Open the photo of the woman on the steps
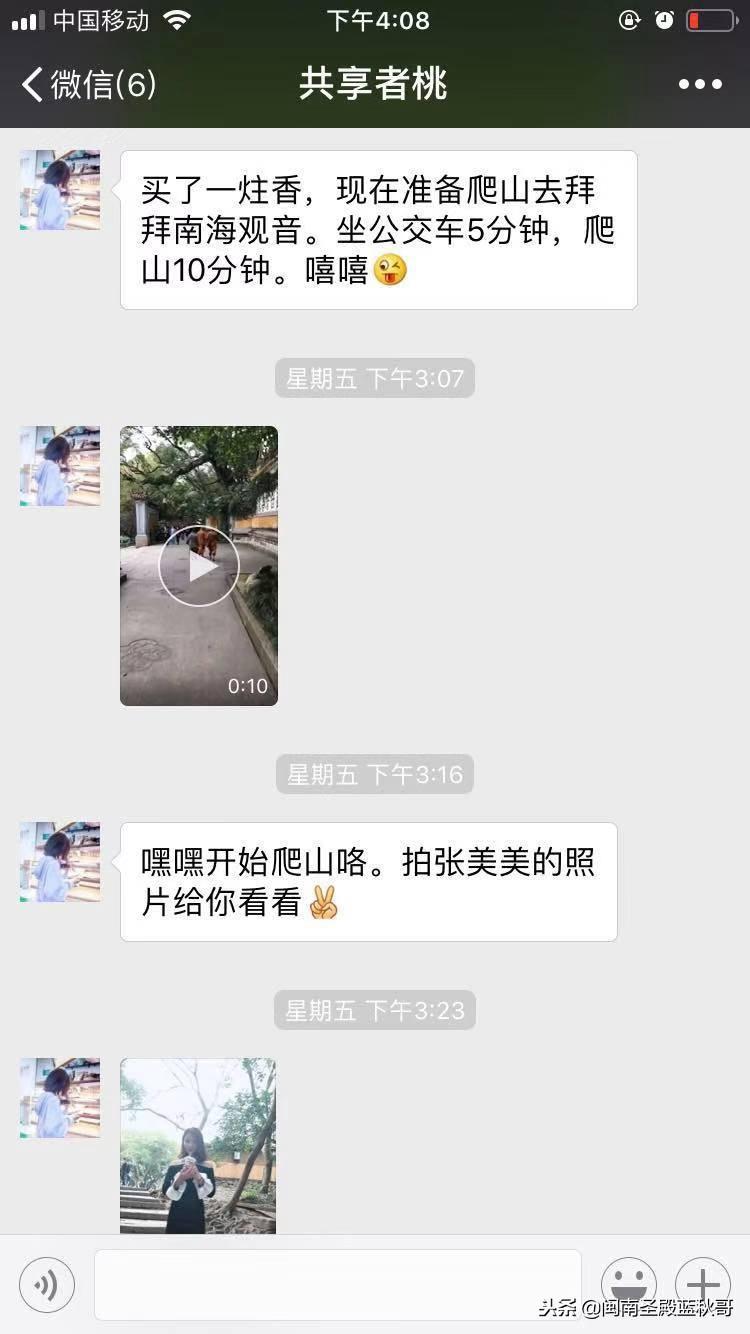 pos(198,1145)
